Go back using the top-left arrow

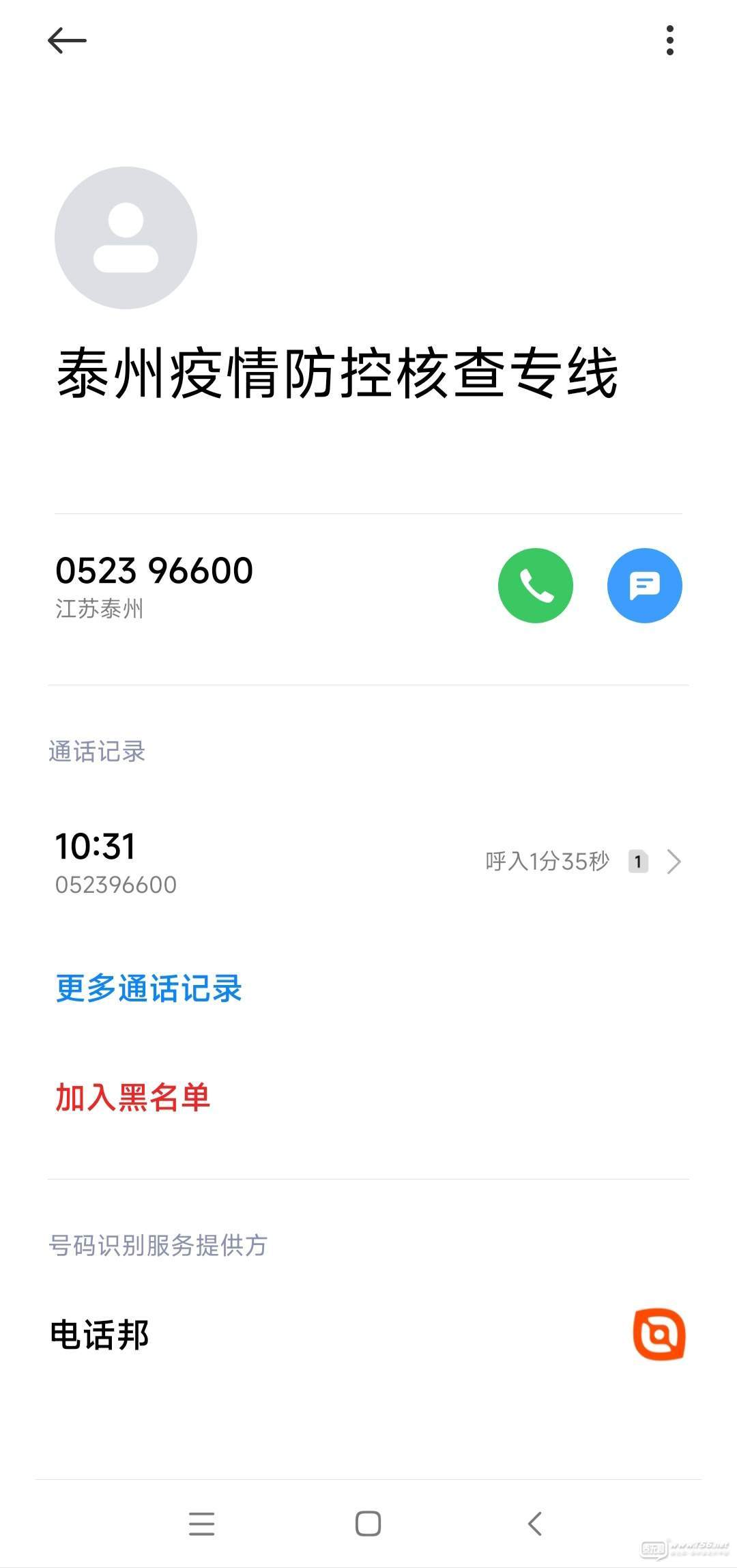pyautogui.click(x=67, y=41)
